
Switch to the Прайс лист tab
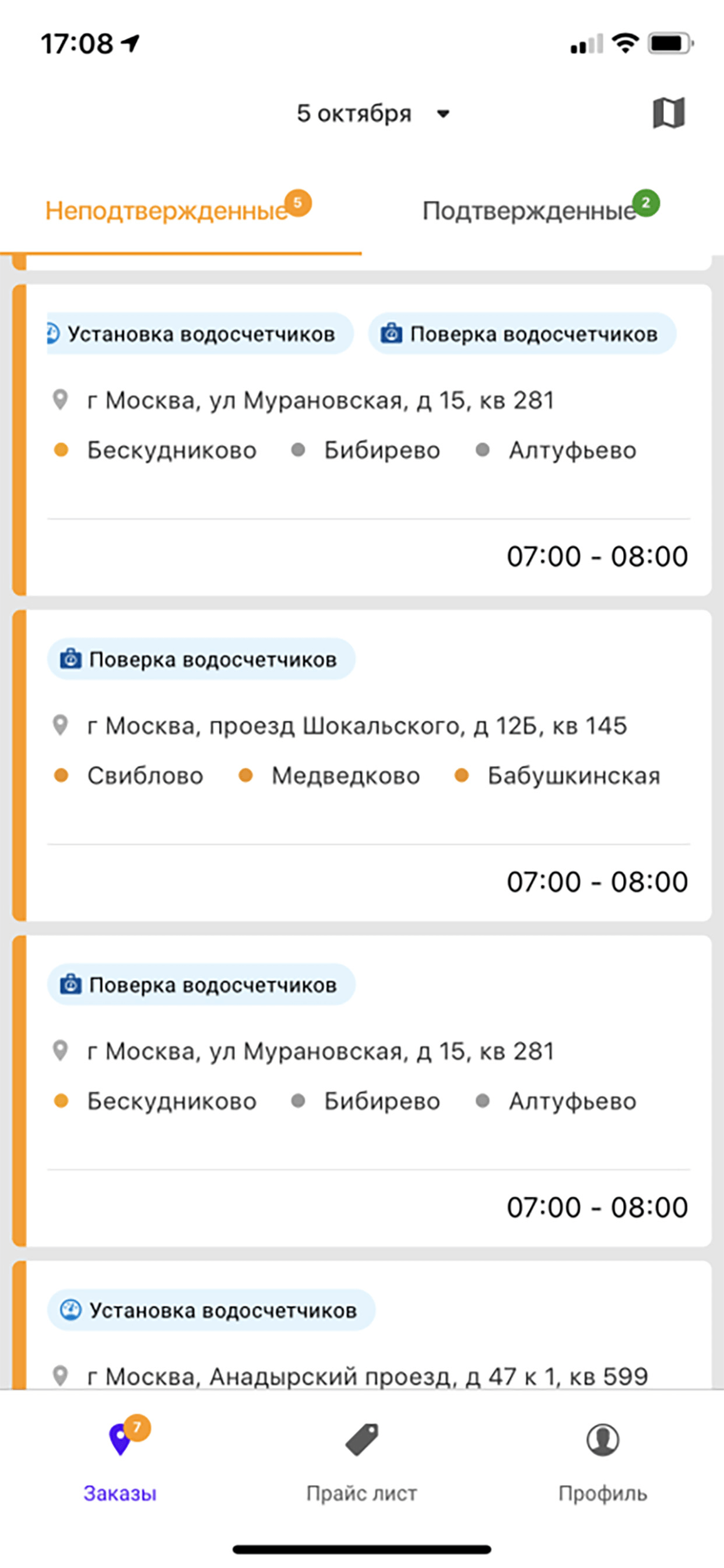point(362,1462)
